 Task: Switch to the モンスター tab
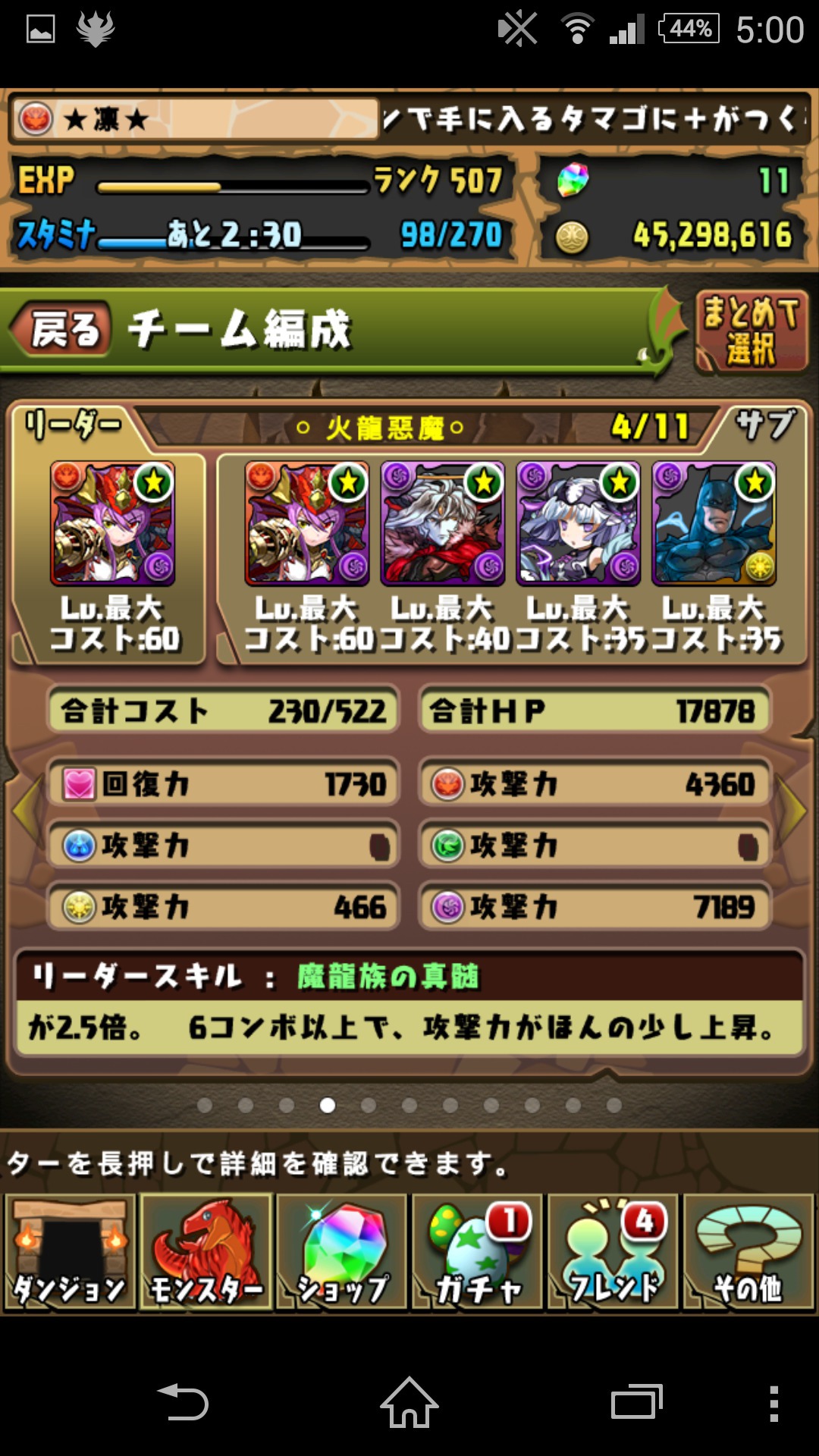tap(206, 1253)
